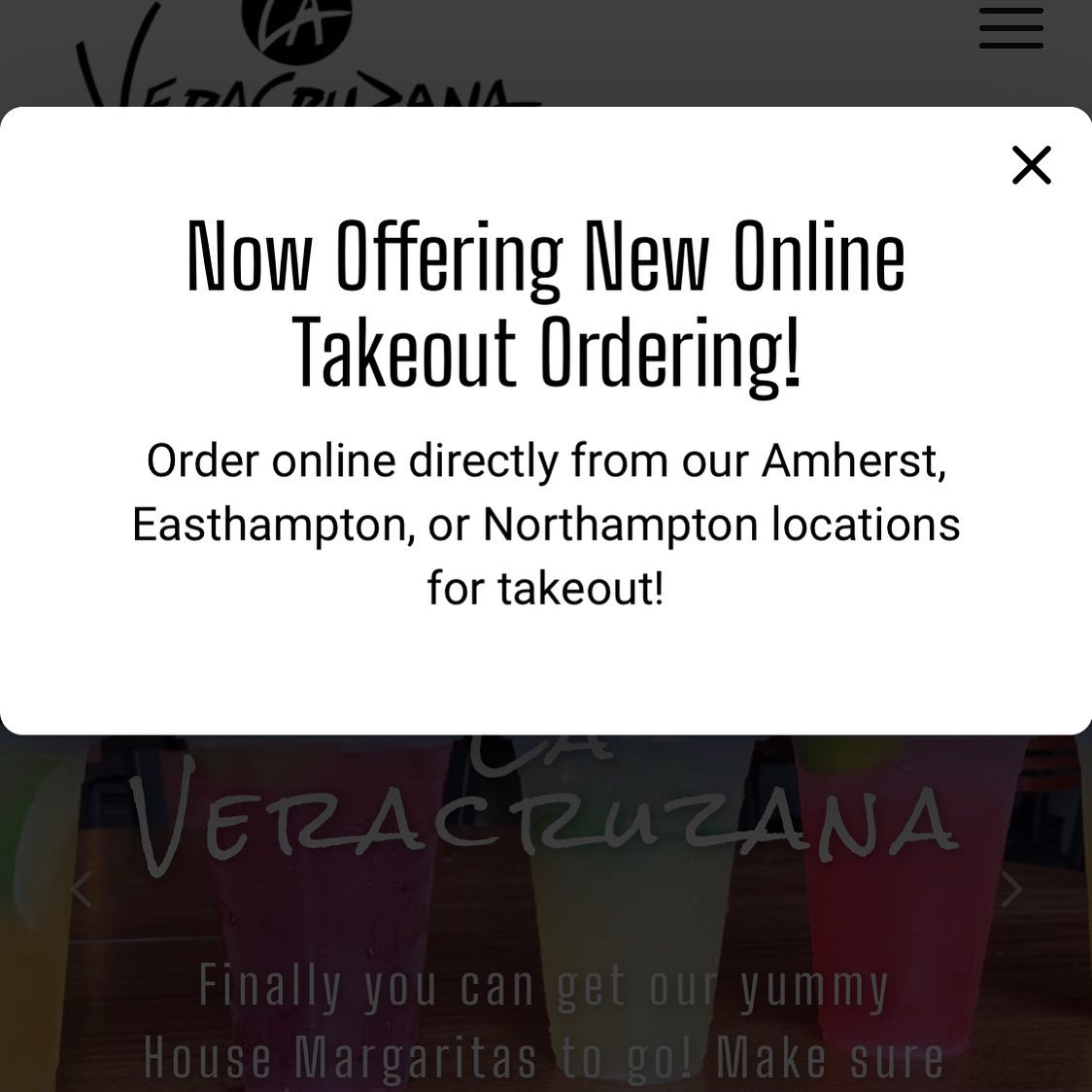Go to the next carousel slide
The width and height of the screenshot is (1092, 1092).
[1011, 889]
